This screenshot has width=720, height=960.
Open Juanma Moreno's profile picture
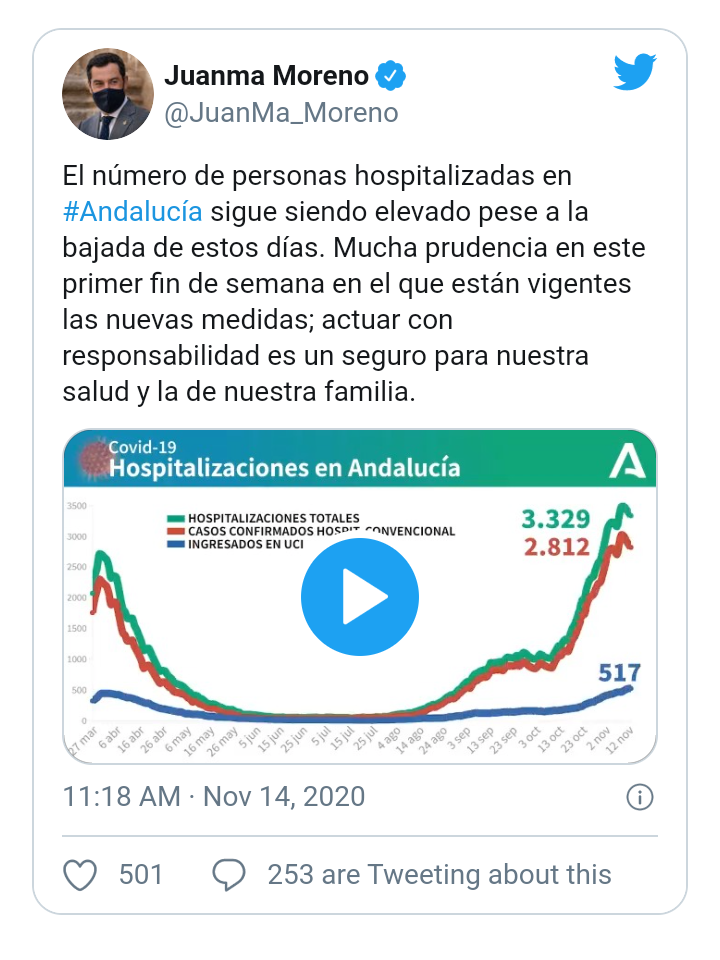(108, 93)
